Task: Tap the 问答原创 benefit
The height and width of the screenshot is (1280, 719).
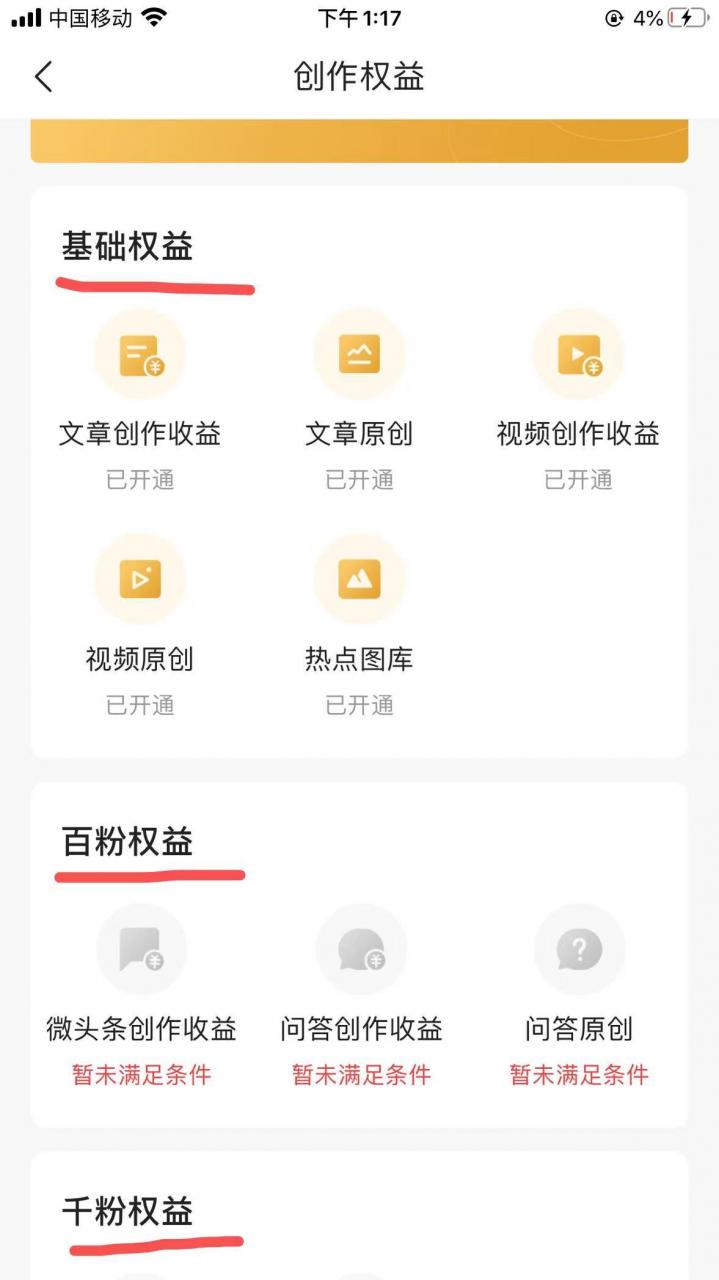Action: point(579,996)
